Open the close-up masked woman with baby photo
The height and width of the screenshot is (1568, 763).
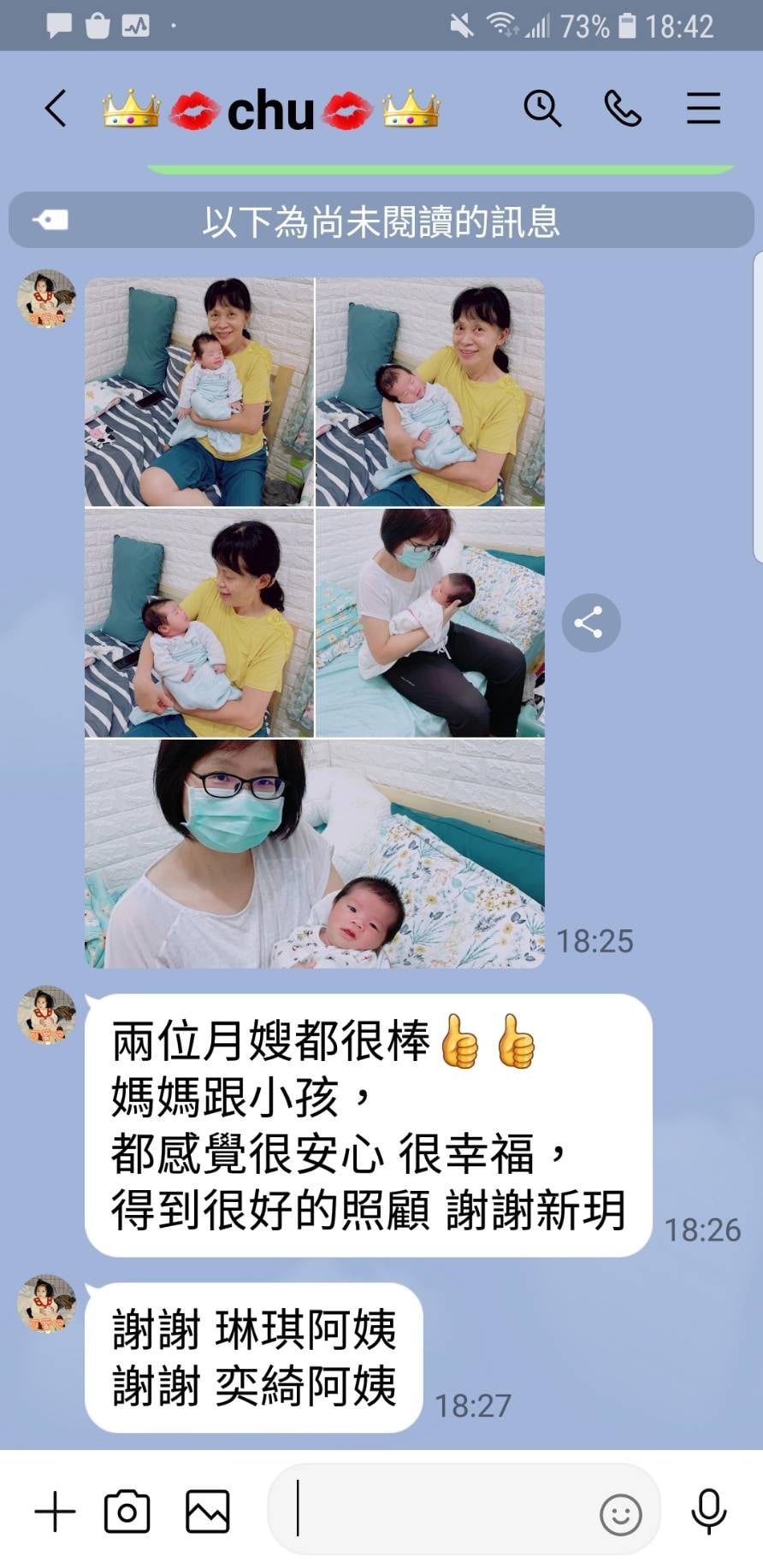(x=314, y=853)
